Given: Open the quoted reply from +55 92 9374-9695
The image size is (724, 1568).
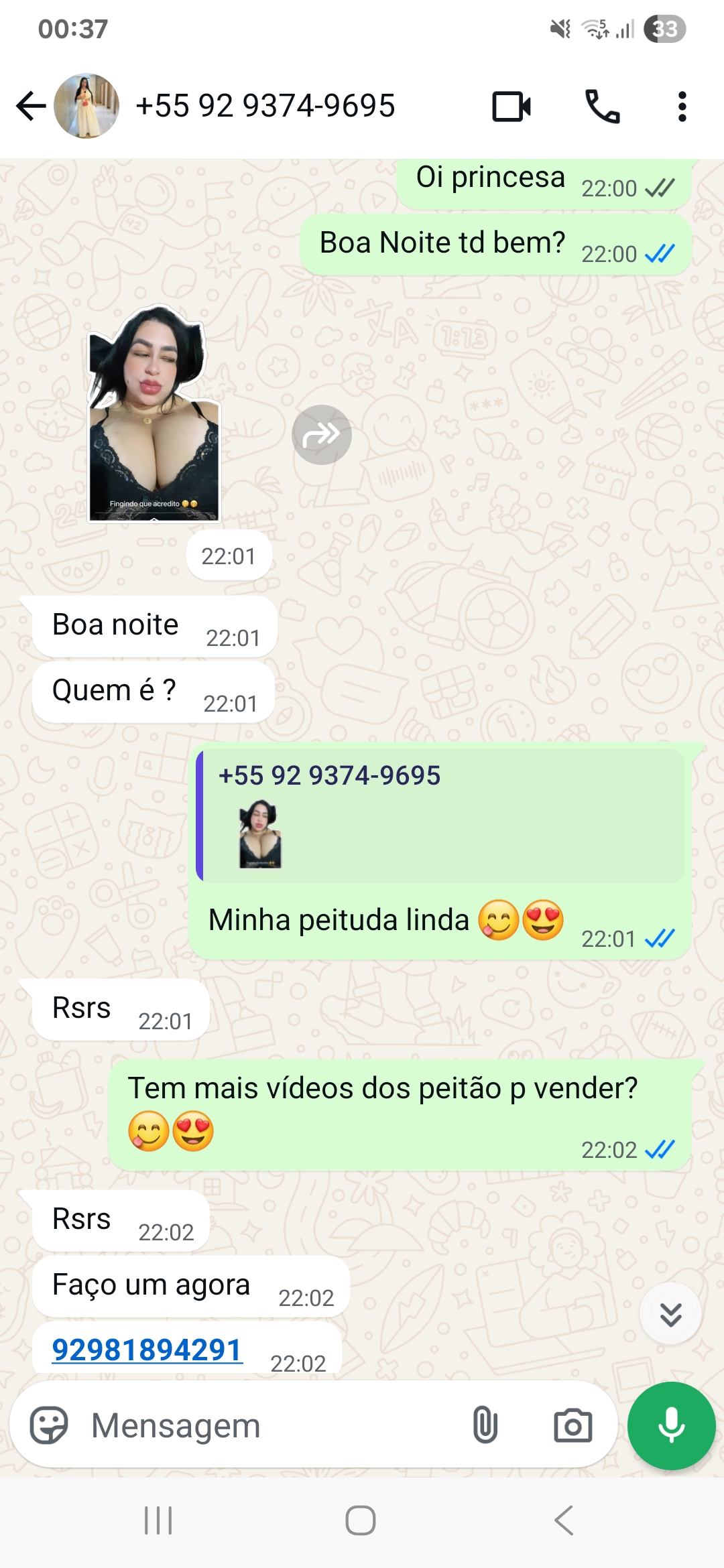Looking at the screenshot, I should pyautogui.click(x=442, y=815).
